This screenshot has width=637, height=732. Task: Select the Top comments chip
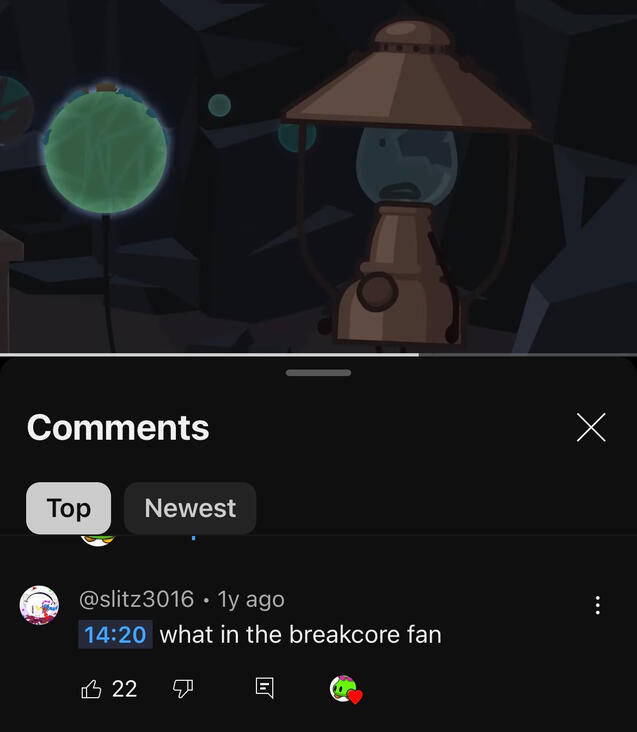pos(68,508)
